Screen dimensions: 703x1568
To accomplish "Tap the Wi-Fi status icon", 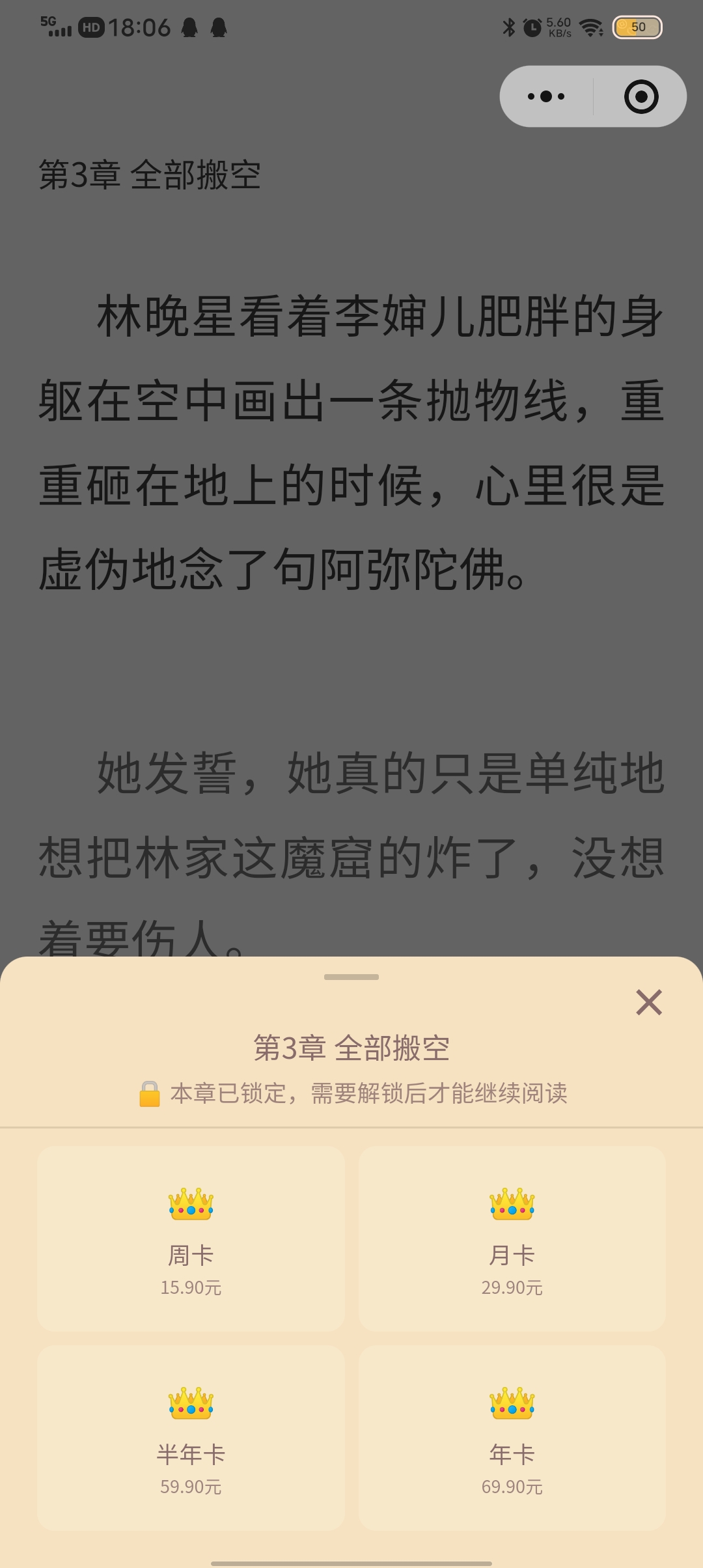I will 589,27.
